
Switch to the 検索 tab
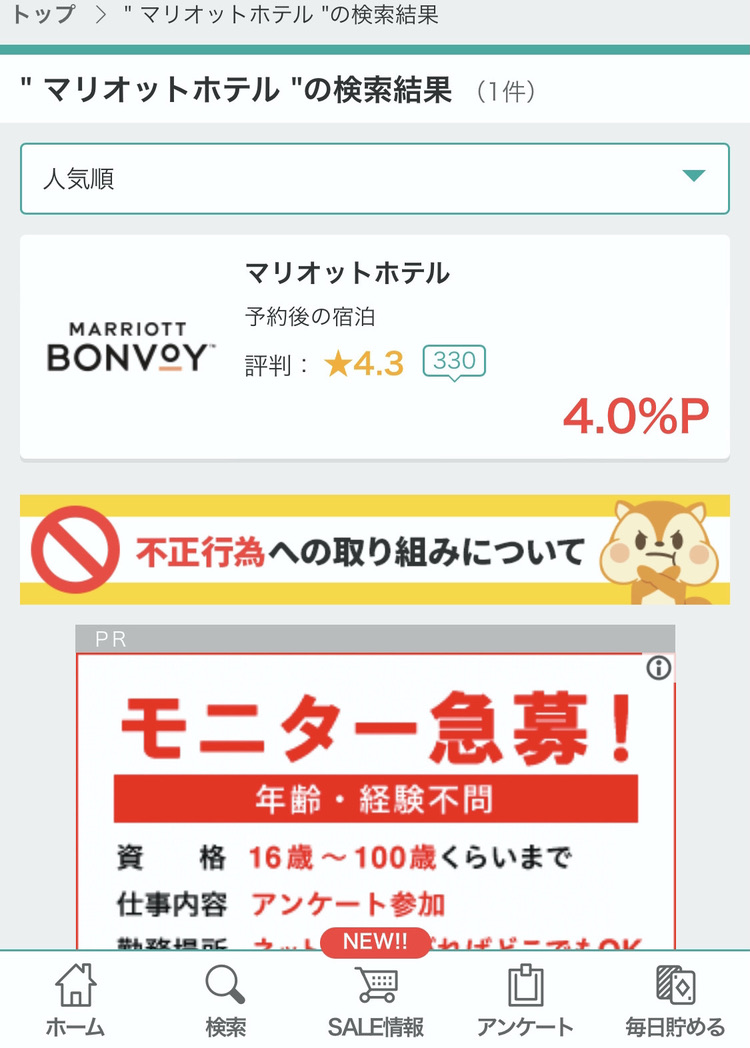point(225,1000)
